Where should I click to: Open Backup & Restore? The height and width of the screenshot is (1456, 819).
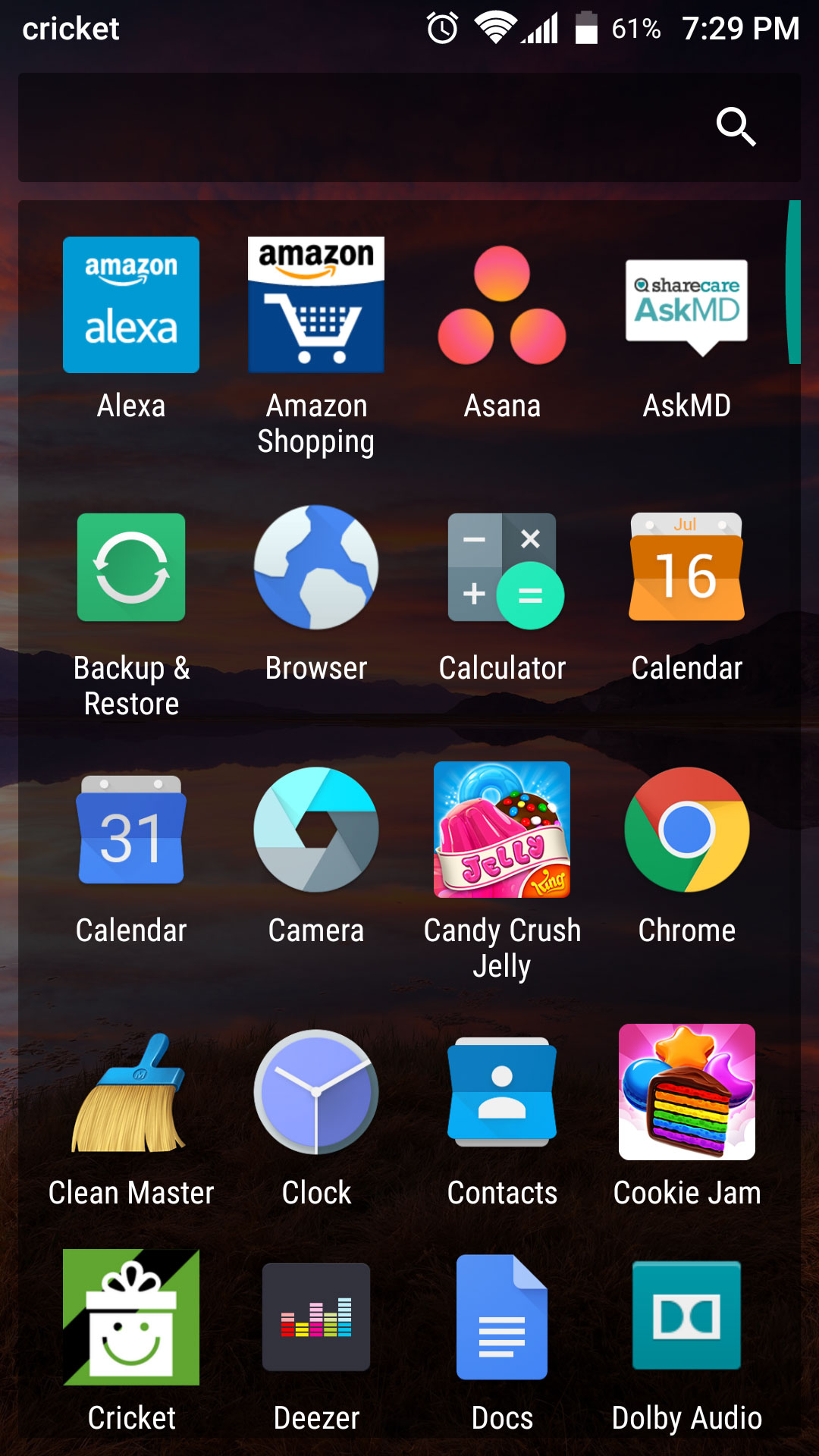[131, 567]
